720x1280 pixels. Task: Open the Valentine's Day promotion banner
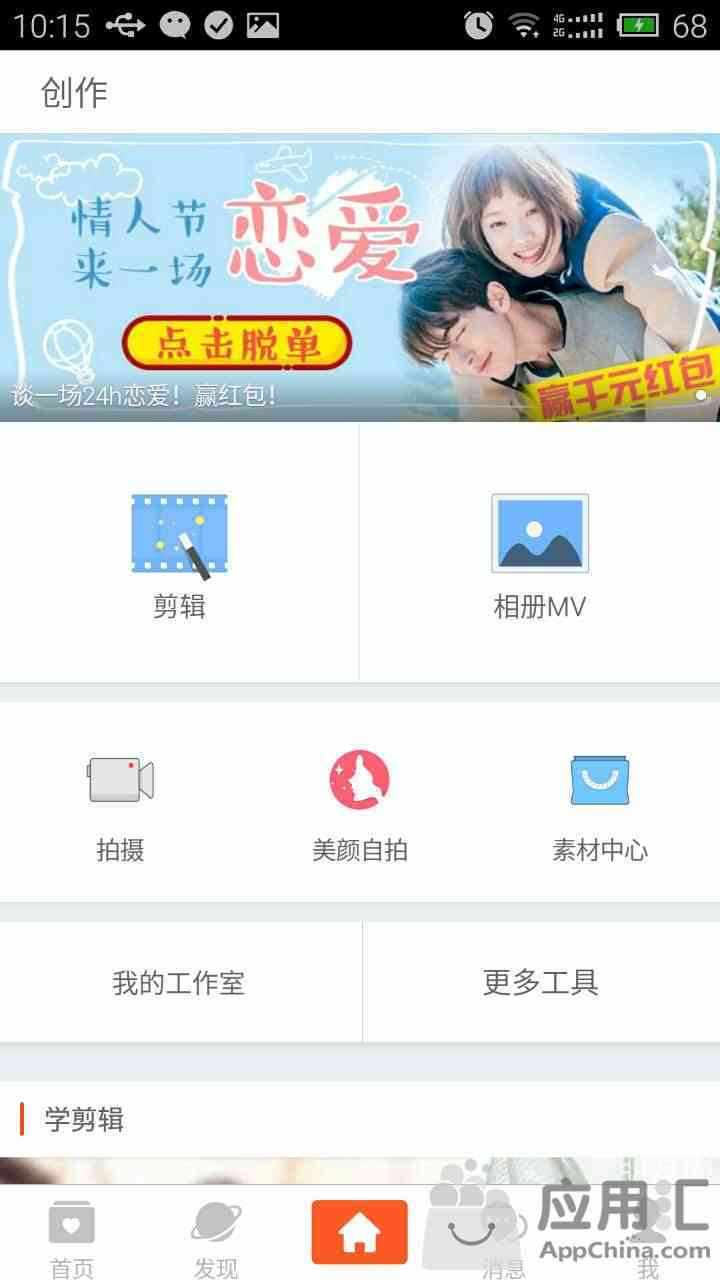coord(360,277)
